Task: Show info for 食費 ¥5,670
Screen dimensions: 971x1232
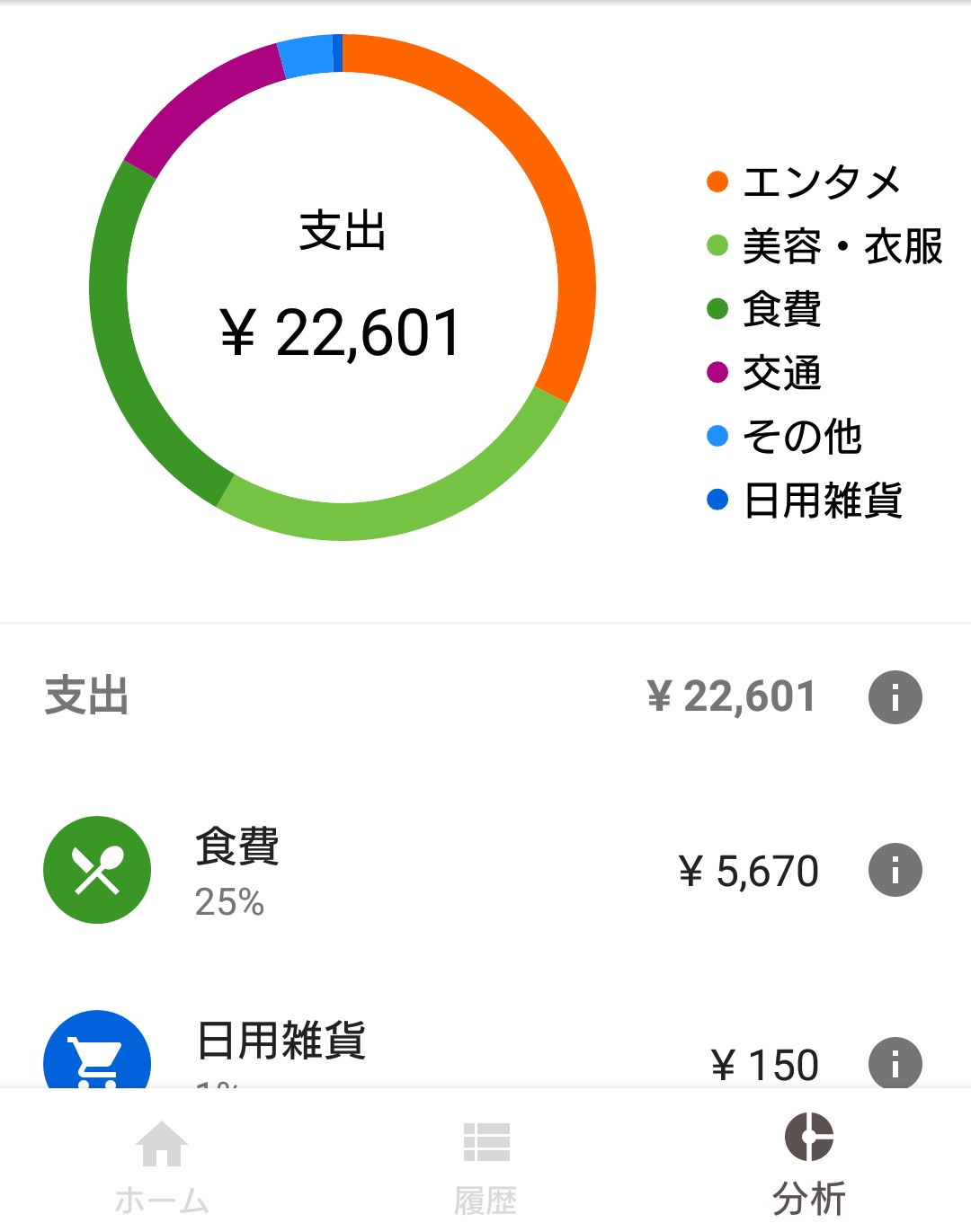Action: point(895,870)
